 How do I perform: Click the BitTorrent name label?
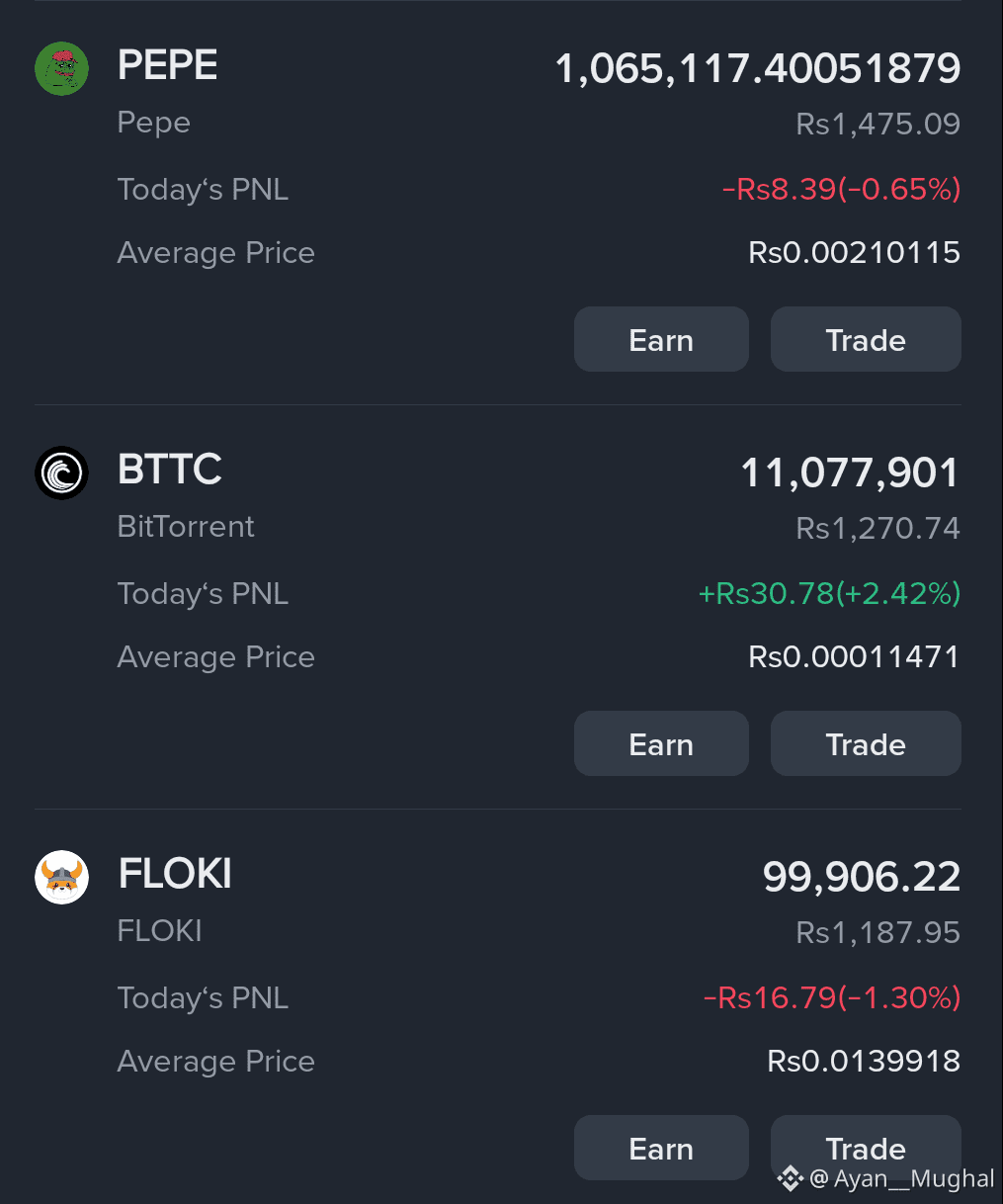point(186,526)
